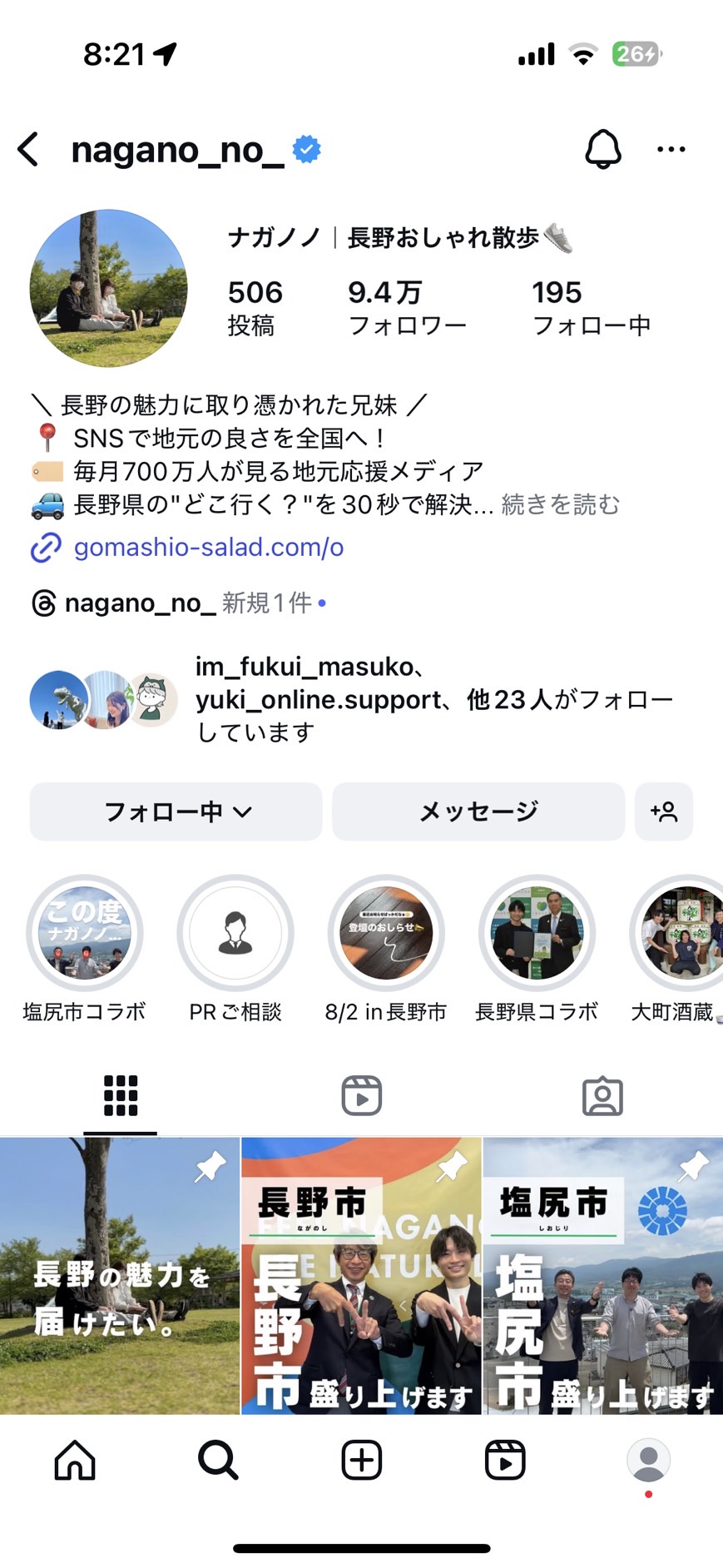Open the notifications bell for nagano_no_
Image resolution: width=723 pixels, height=1568 pixels.
603,150
